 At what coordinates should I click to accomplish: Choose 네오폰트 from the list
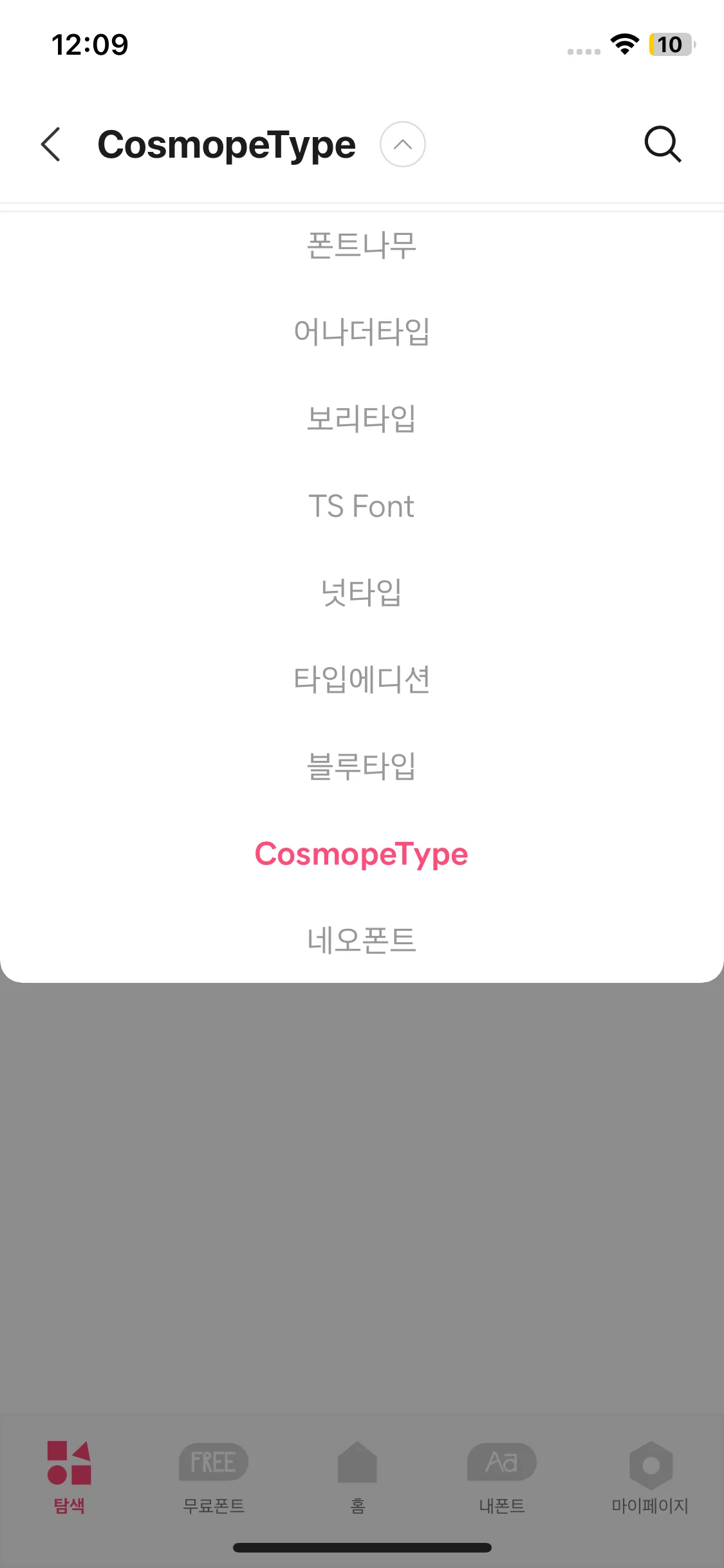[x=362, y=940]
